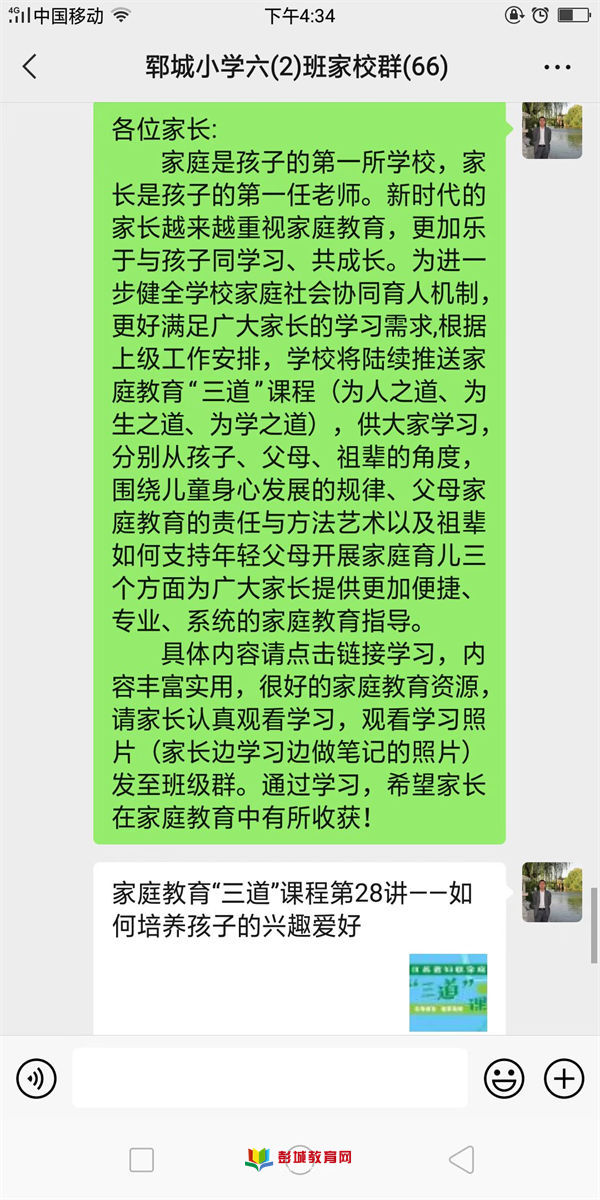Open the plus attachment menu
Screen dimensions: 600x1200
[564, 1078]
